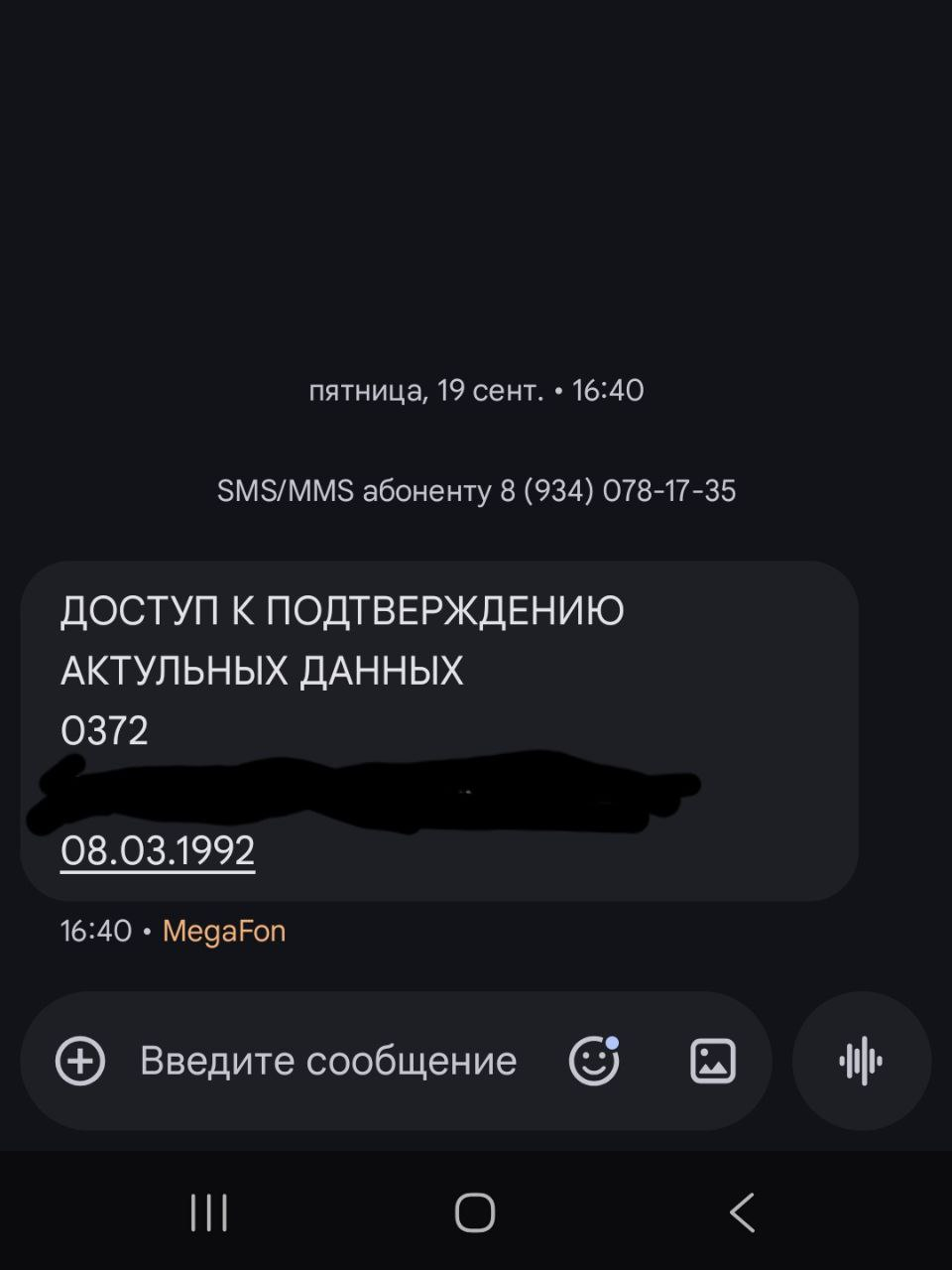Go back using the system back button
The height and width of the screenshot is (1270, 952).
pos(742,1212)
